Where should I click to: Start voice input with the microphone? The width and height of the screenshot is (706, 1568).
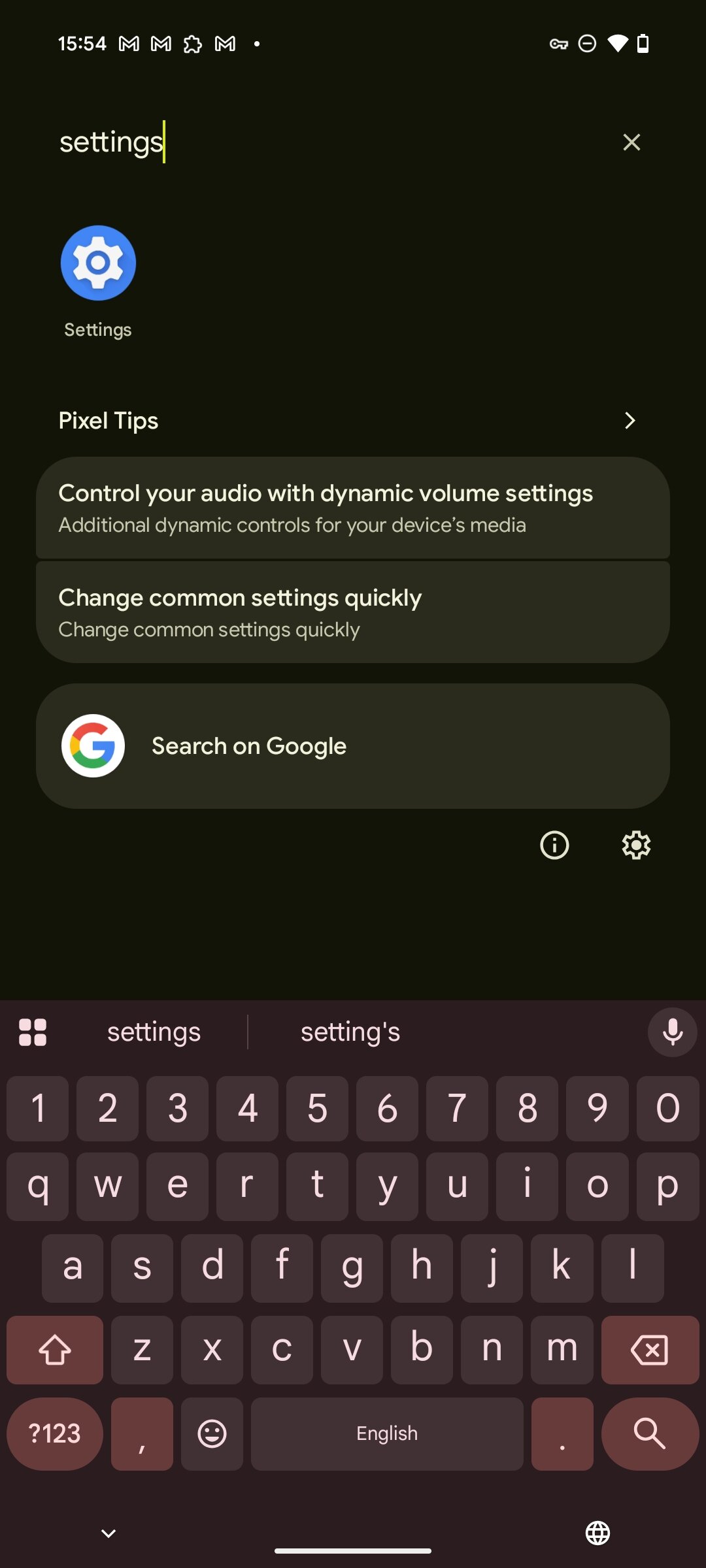click(672, 1032)
